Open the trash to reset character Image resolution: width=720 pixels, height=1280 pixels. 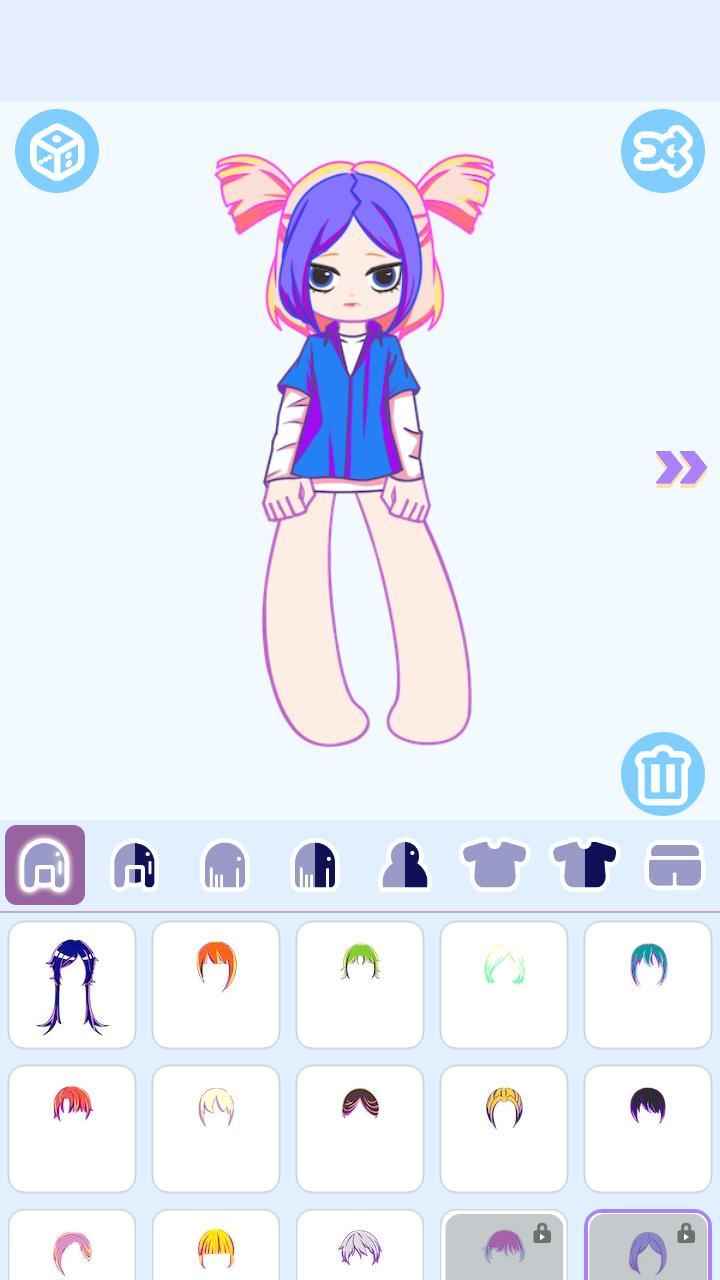662,773
